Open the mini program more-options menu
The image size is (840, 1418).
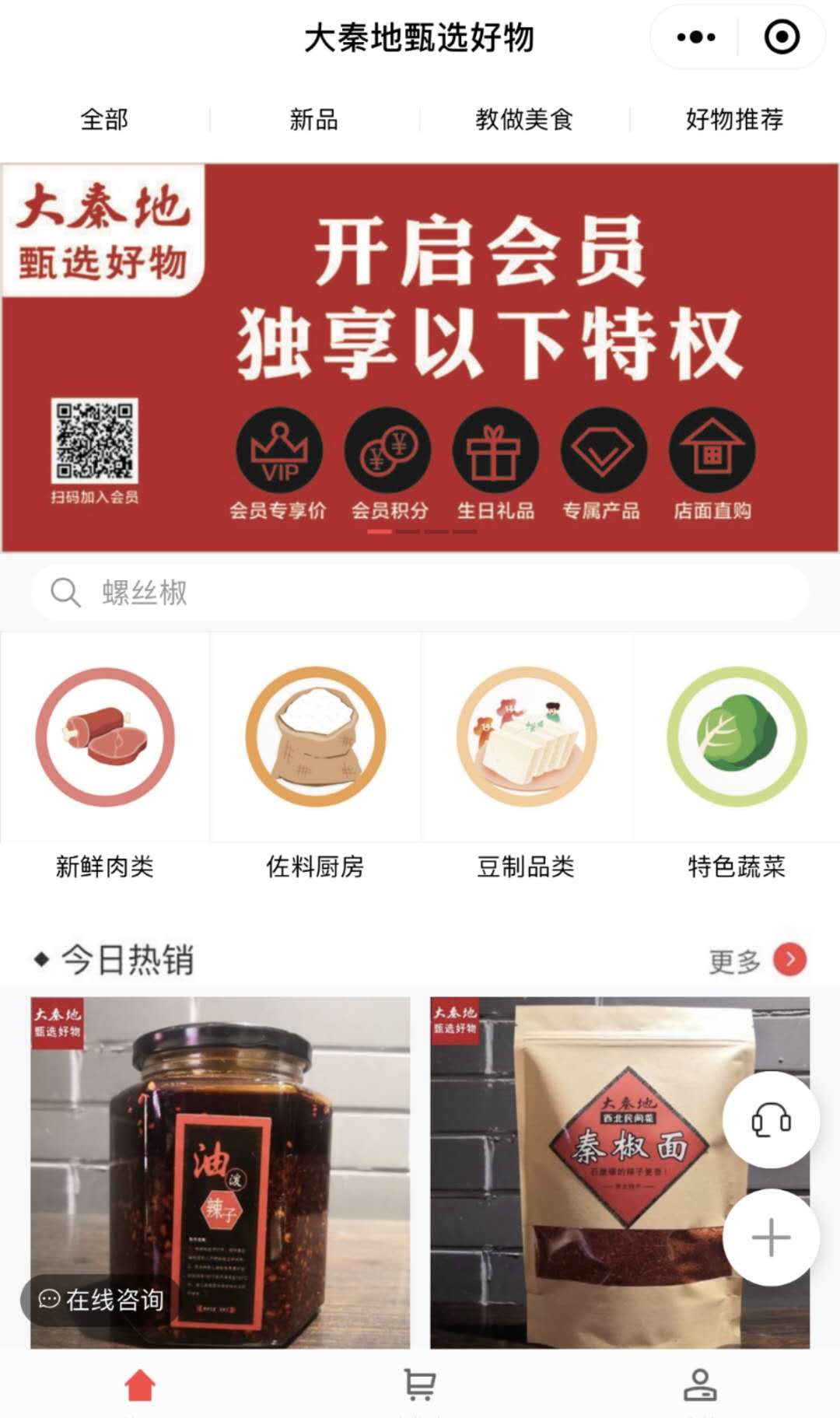point(695,37)
